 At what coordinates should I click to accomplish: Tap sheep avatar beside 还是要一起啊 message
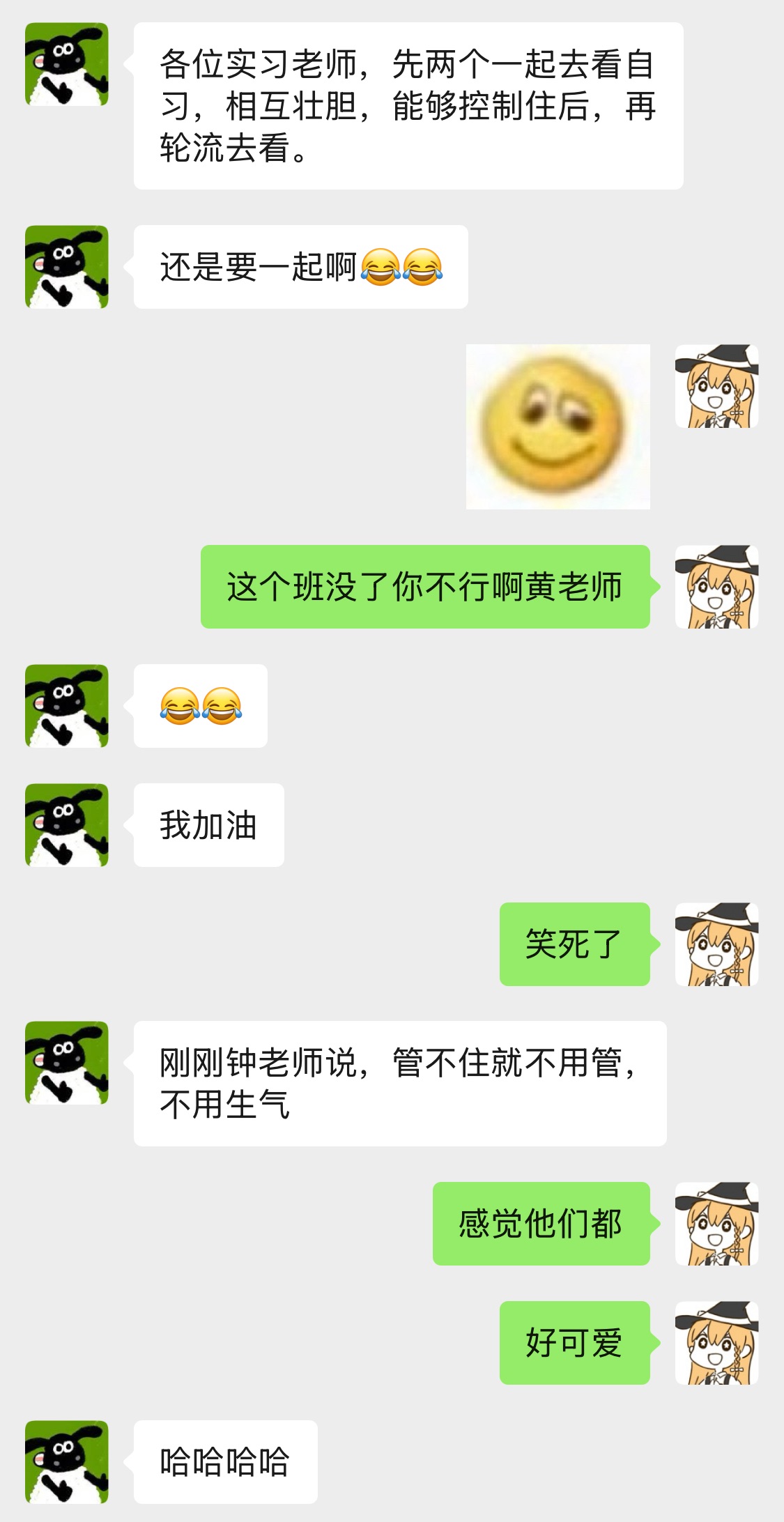[67, 267]
